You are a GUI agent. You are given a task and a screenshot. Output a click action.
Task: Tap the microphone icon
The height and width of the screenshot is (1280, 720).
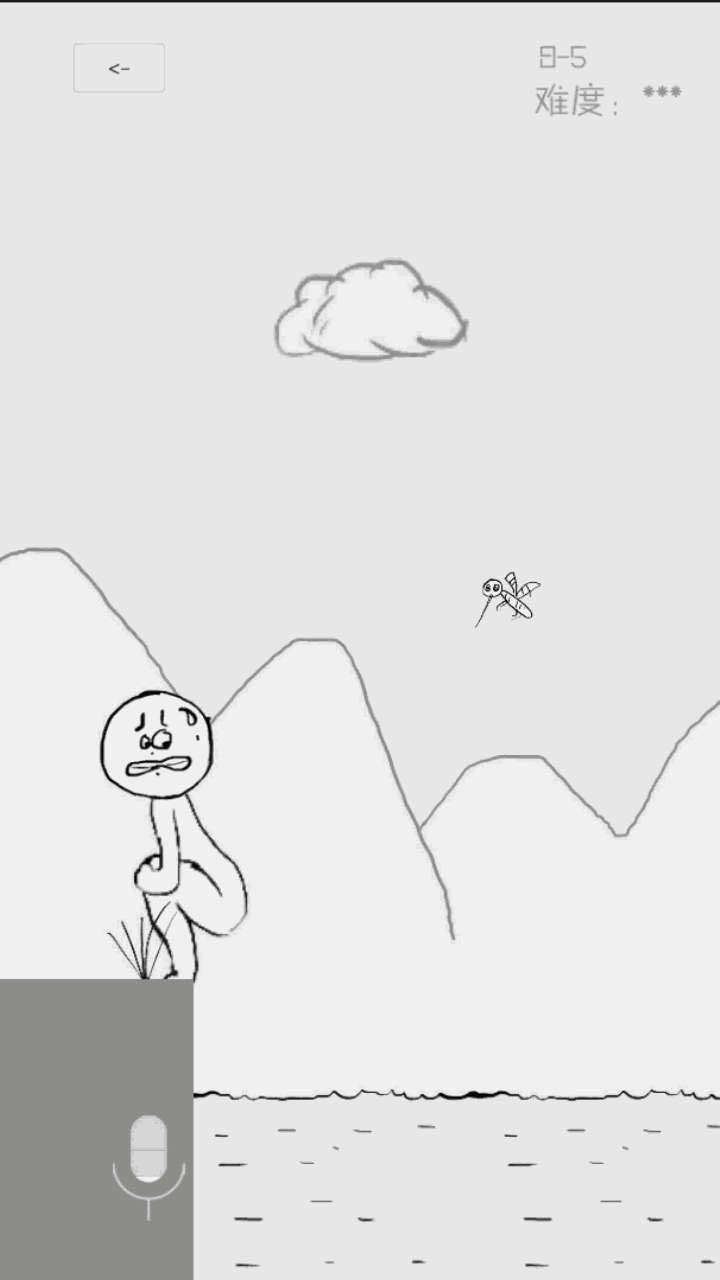click(x=149, y=1167)
